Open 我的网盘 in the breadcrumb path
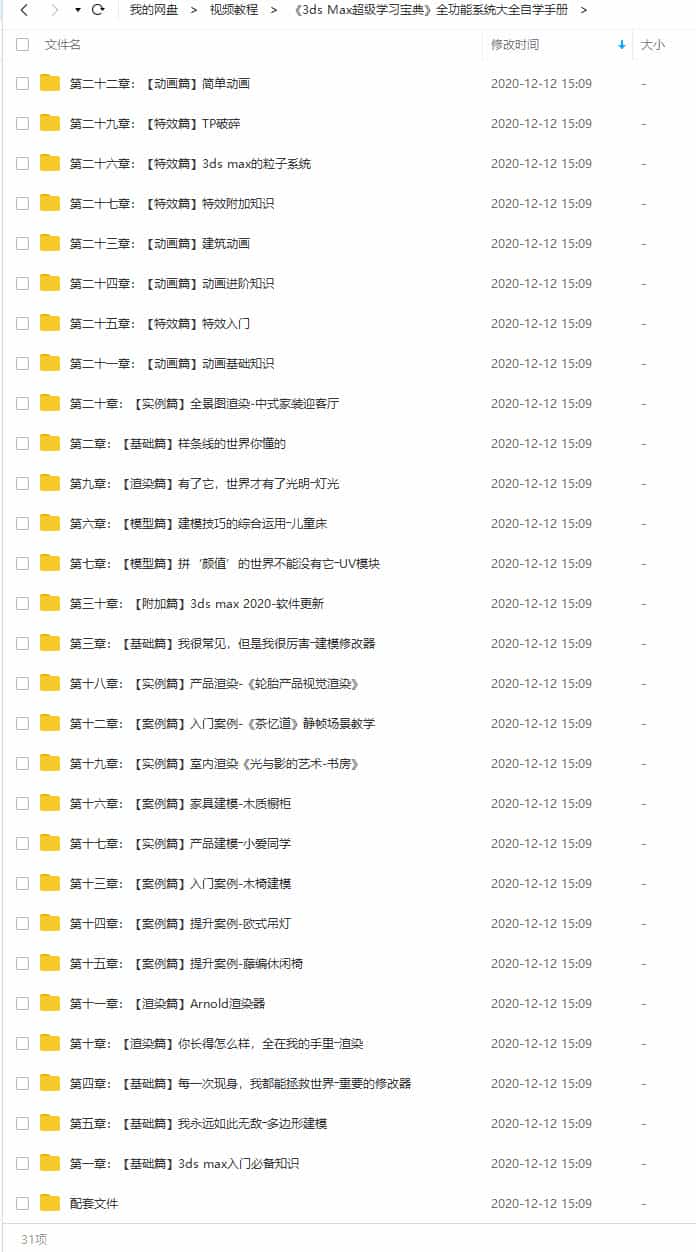The height and width of the screenshot is (1252, 696). click(154, 10)
